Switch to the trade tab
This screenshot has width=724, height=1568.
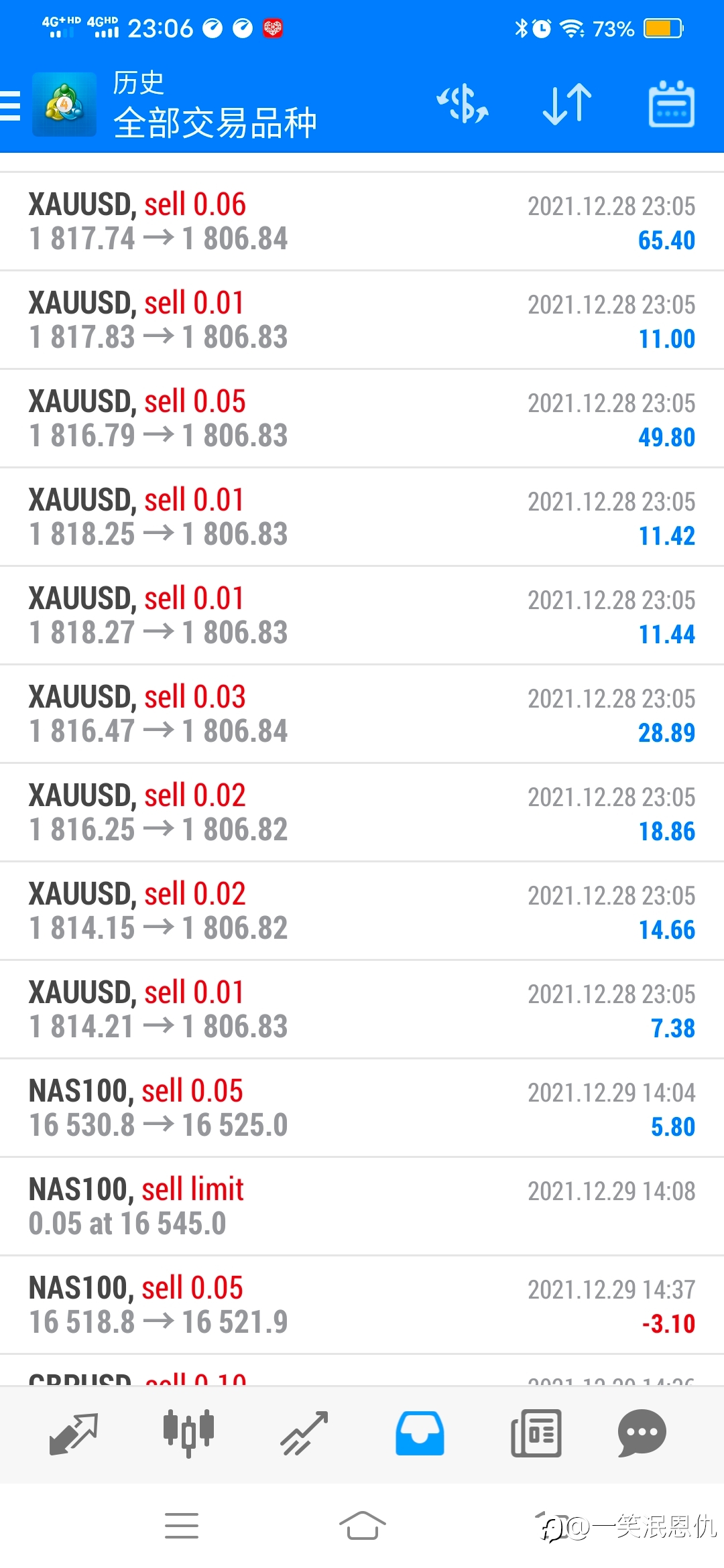[304, 1434]
